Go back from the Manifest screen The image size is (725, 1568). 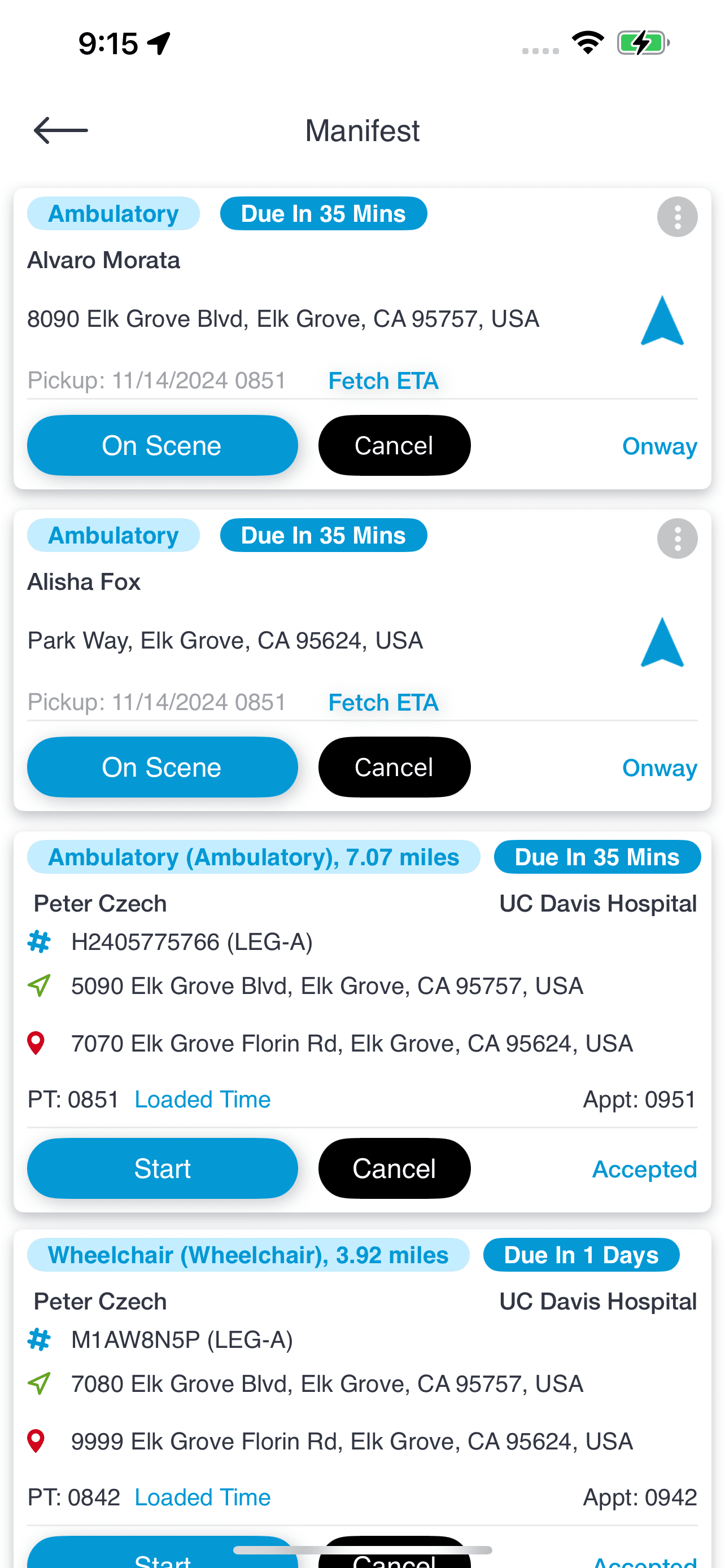click(61, 130)
